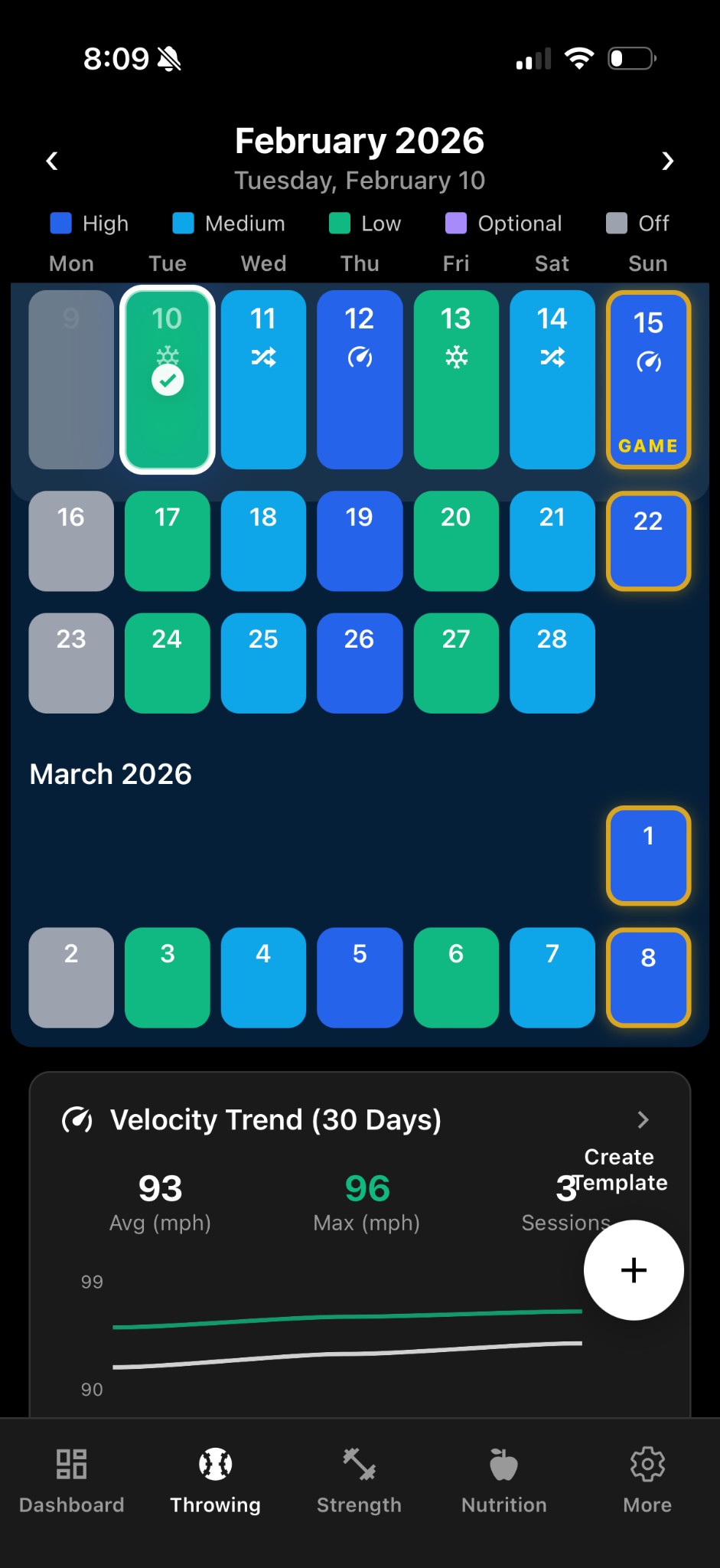720x1568 pixels.
Task: Tap the snowflake icon on February 13
Action: (455, 355)
